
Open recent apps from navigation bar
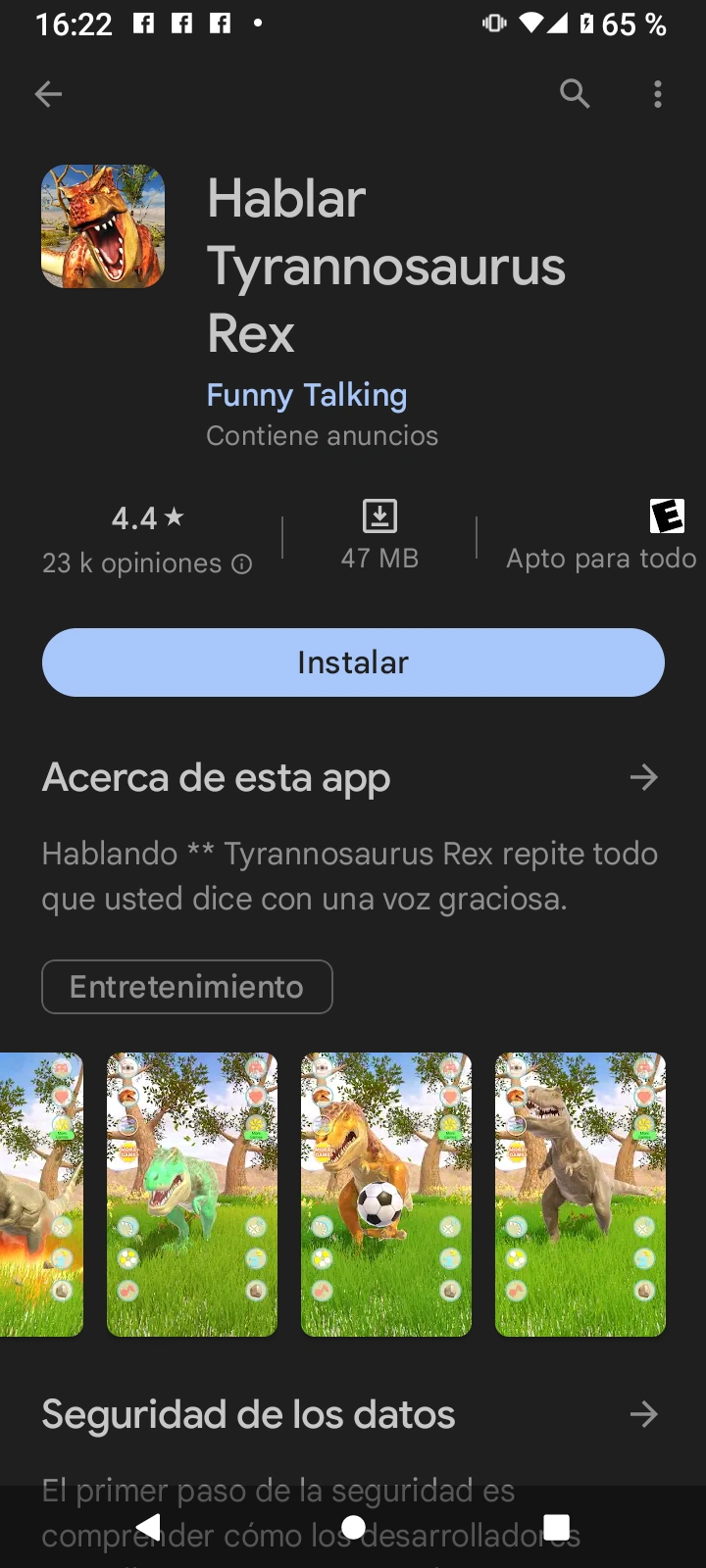tap(556, 1527)
